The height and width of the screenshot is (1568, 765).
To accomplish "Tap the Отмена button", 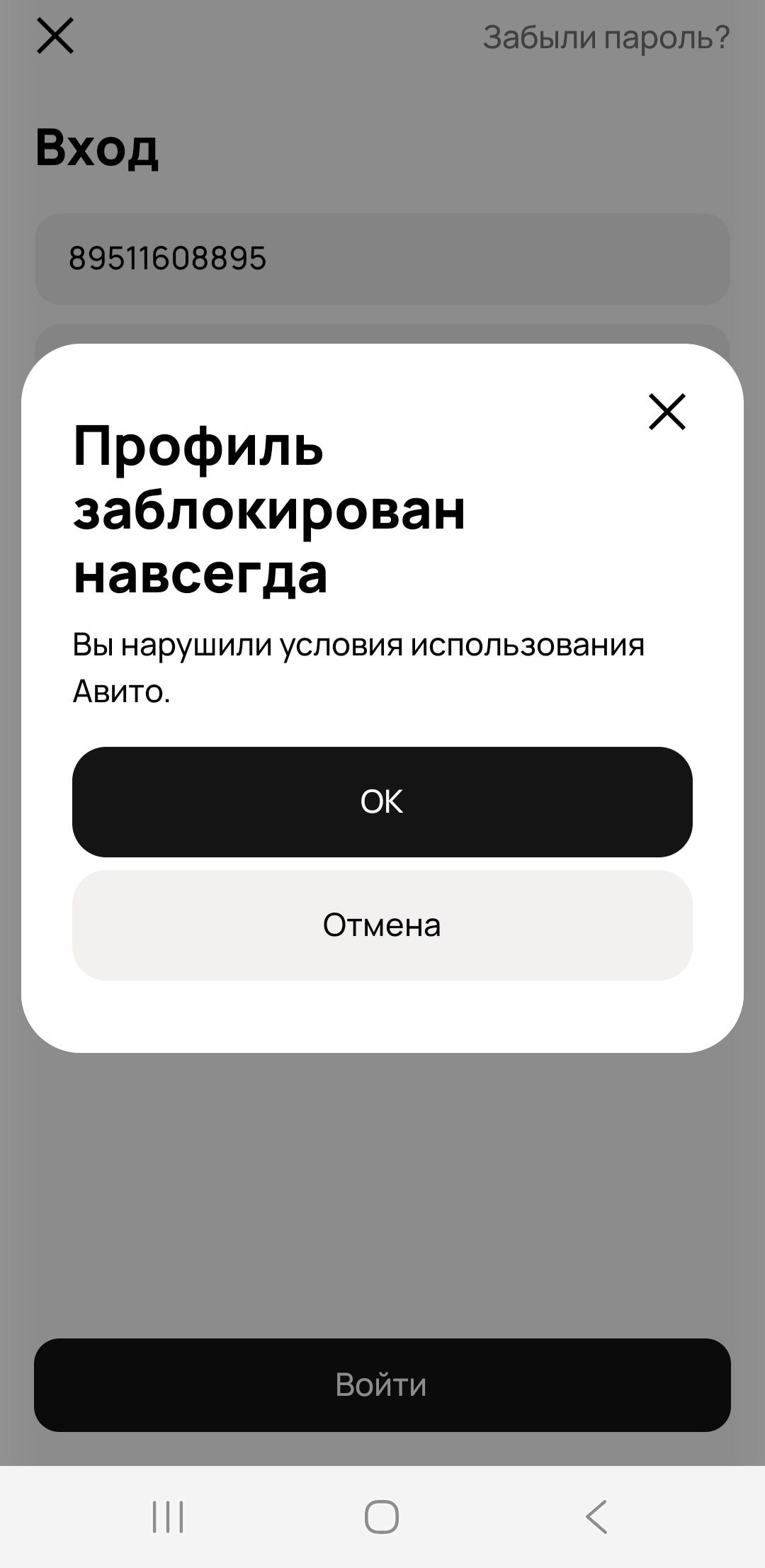I will pos(382,925).
